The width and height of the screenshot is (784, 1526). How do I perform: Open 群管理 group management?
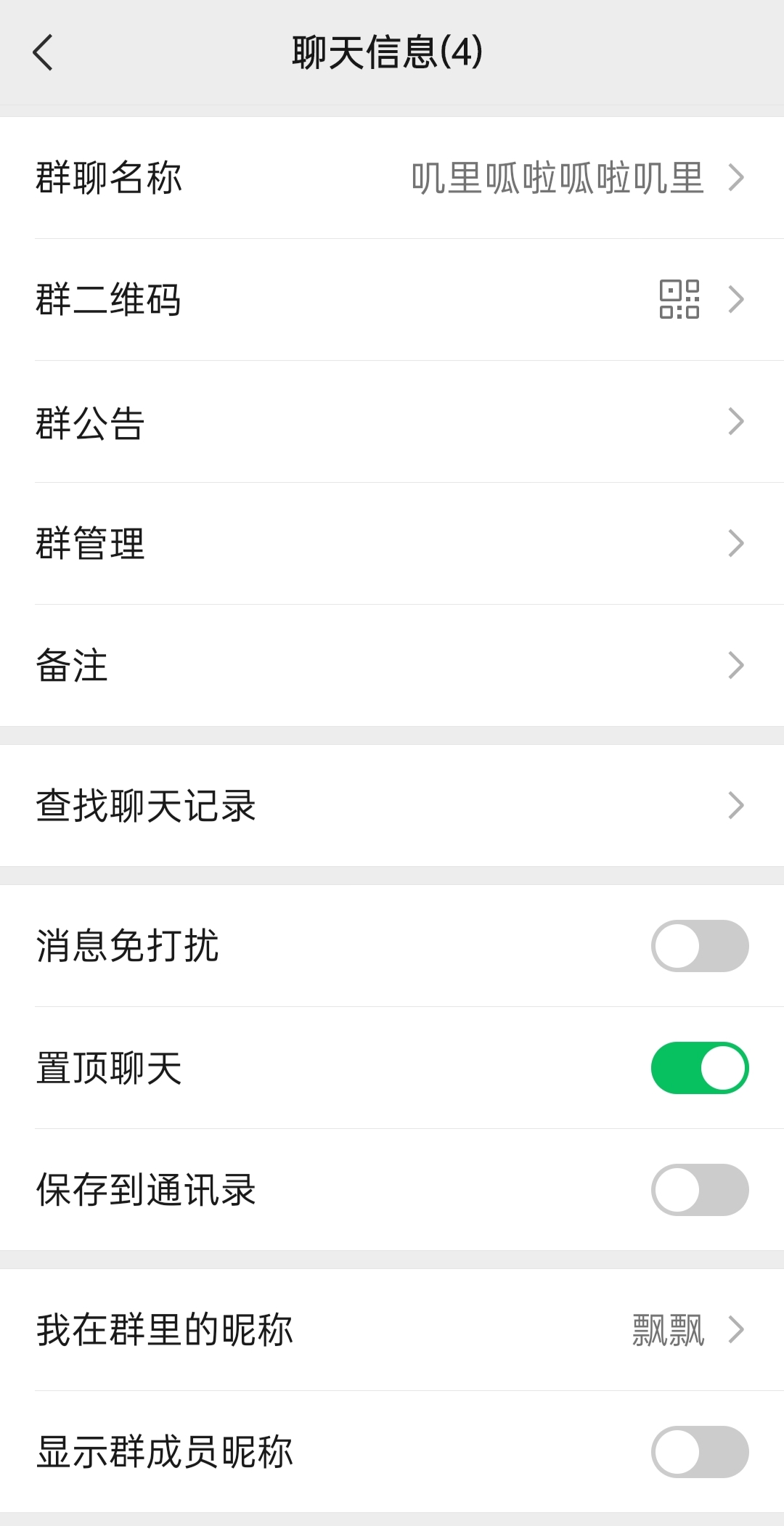pyautogui.click(x=392, y=544)
